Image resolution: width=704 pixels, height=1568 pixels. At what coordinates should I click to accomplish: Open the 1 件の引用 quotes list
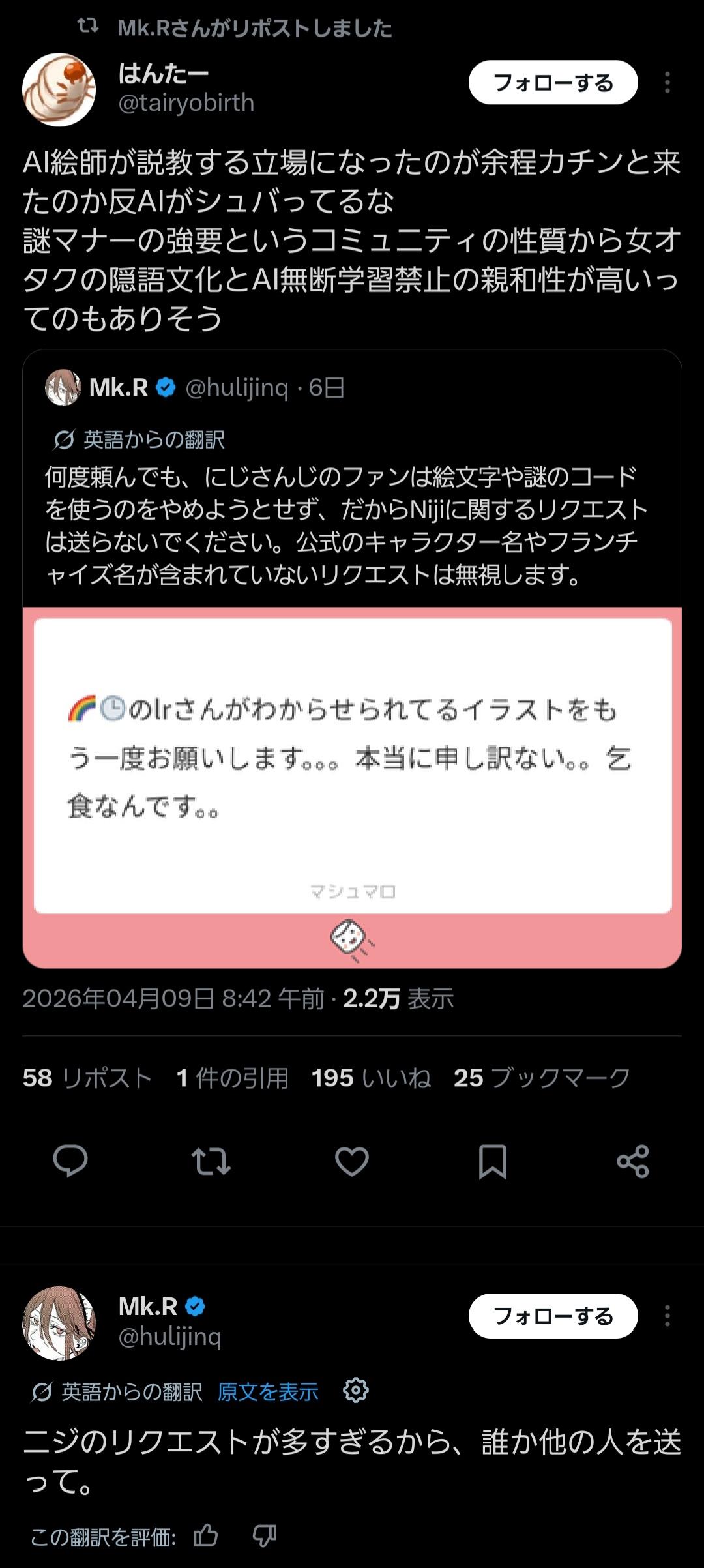coord(233,1078)
